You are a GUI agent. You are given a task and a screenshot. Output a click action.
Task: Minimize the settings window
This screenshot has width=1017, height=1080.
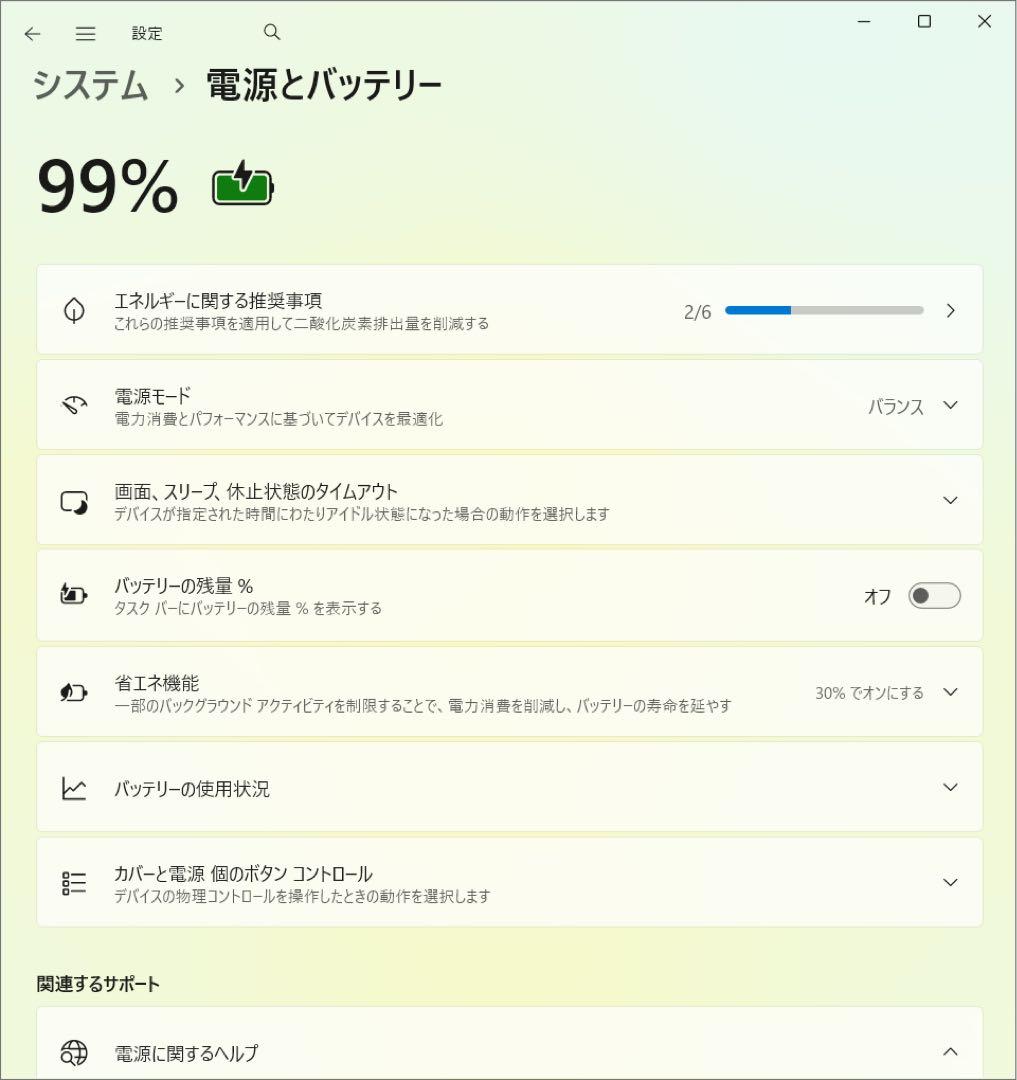click(x=864, y=22)
